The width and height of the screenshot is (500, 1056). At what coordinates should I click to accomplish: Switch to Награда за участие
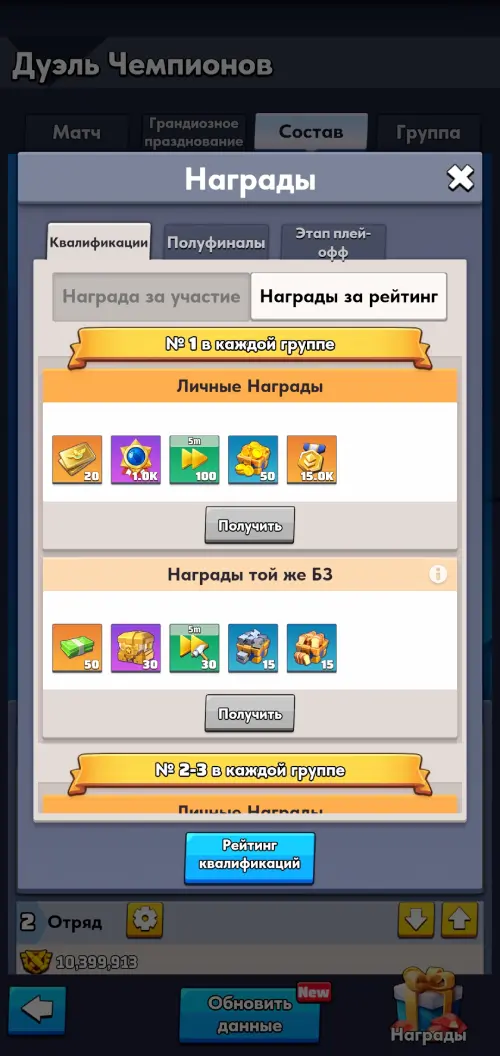point(152,296)
